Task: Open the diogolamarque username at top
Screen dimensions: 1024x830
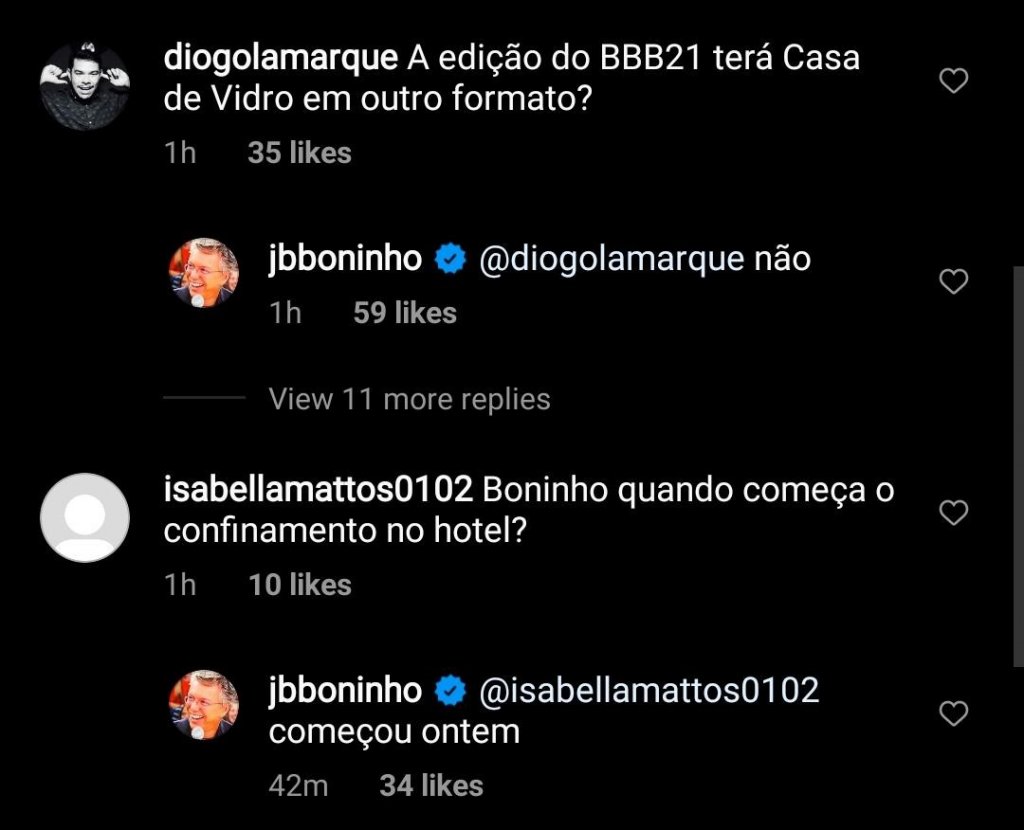Action: pyautogui.click(x=280, y=58)
